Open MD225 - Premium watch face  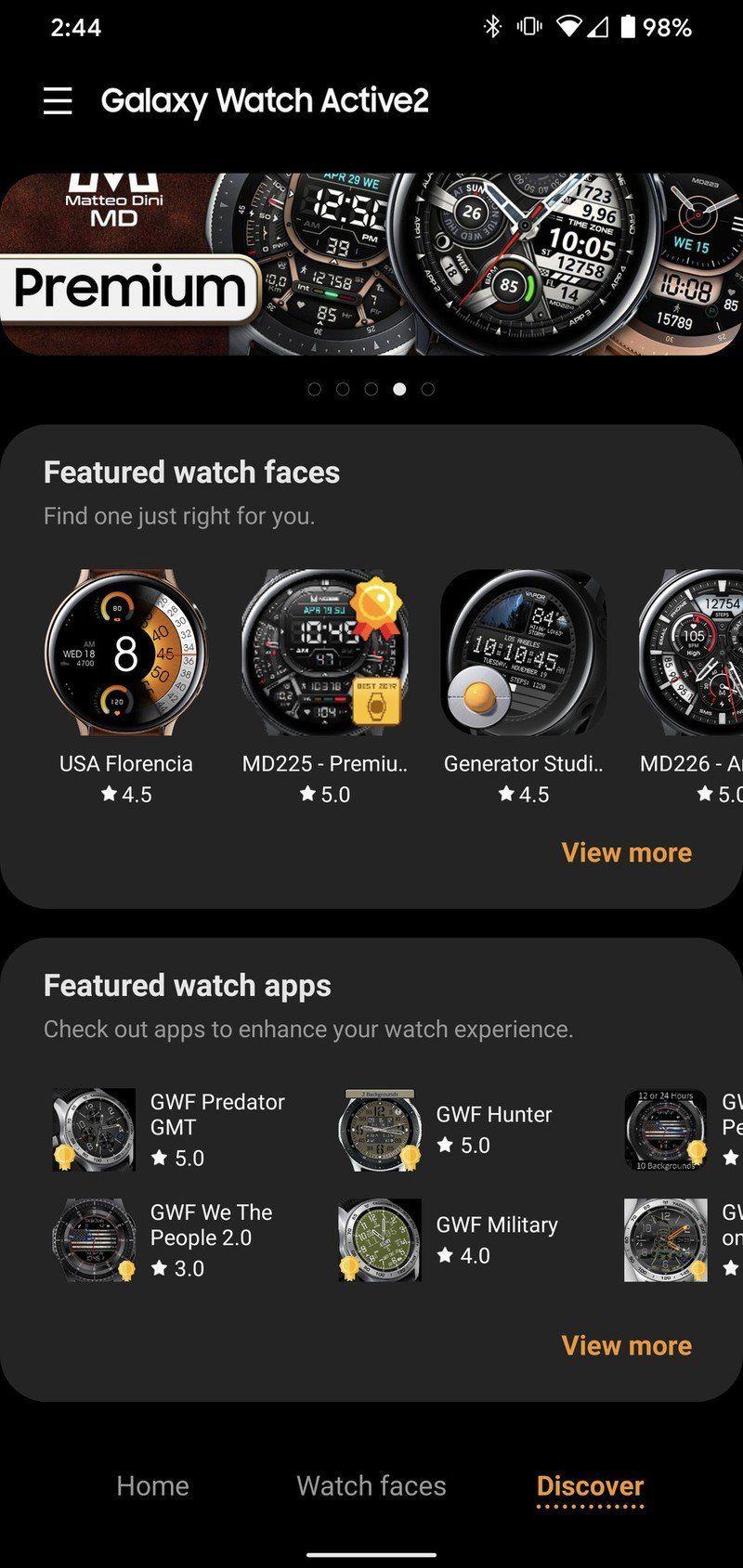point(324,654)
